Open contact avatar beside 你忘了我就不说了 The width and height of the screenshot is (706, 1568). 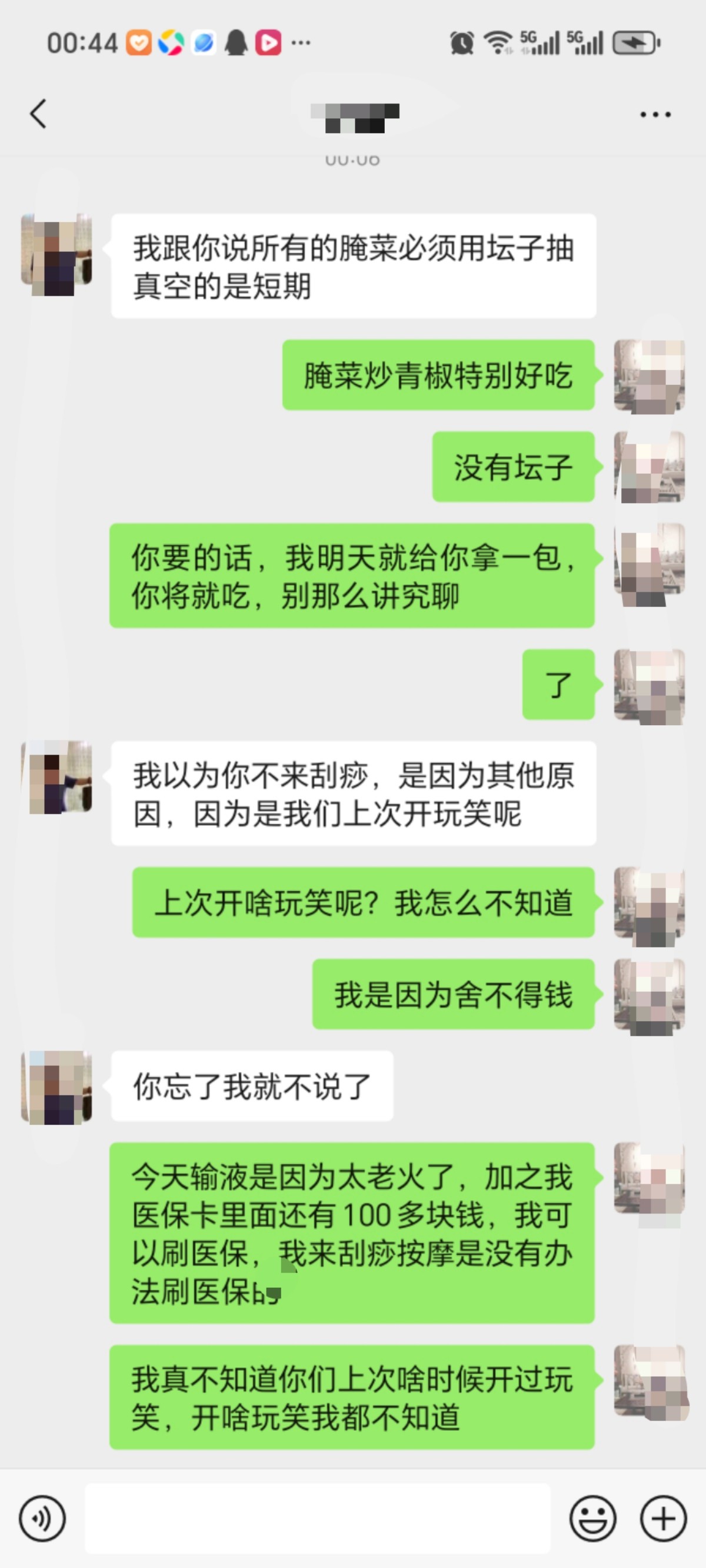point(56,1087)
